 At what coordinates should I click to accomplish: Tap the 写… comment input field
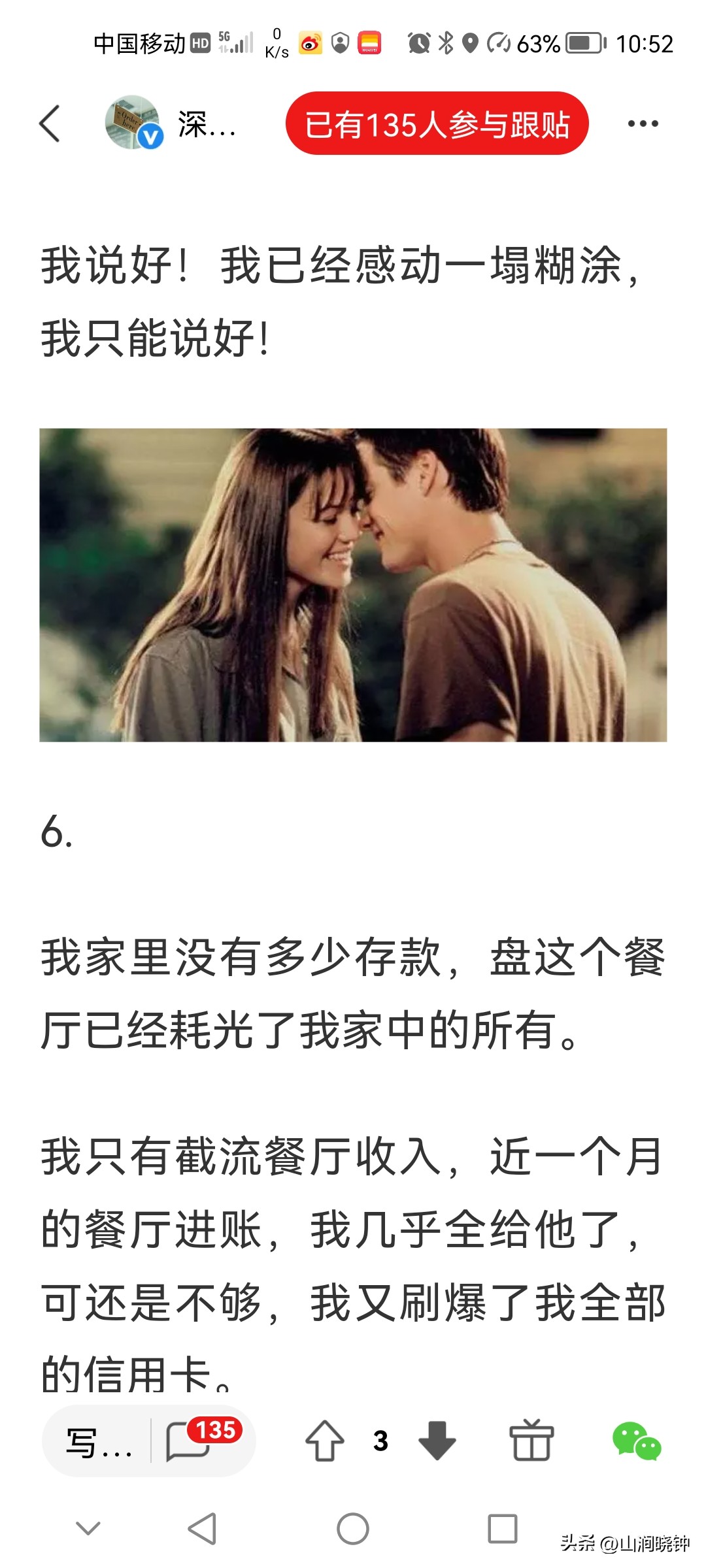coord(98,1443)
